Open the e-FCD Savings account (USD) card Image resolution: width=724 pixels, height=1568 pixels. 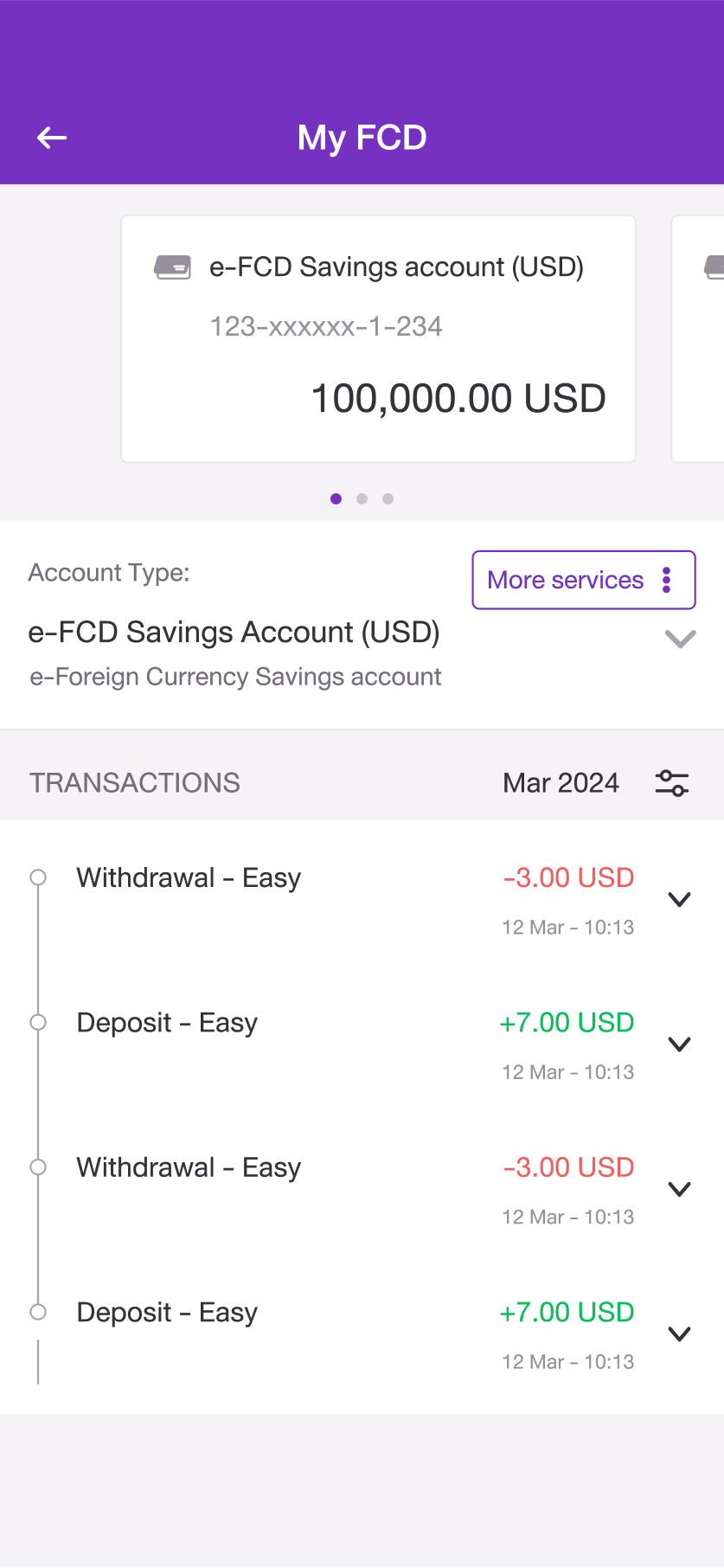pyautogui.click(x=379, y=339)
